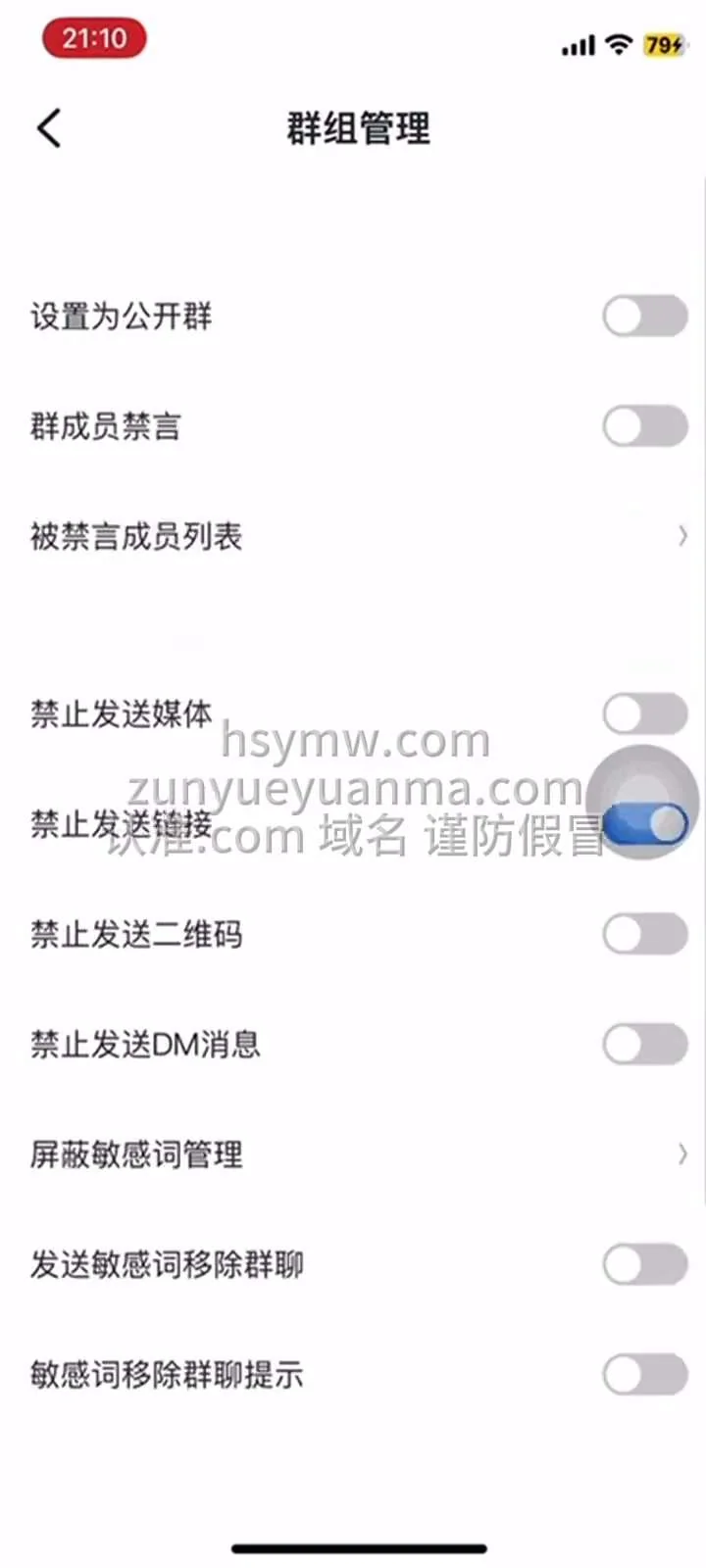Go back from 群组管理 page
Viewport: 706px width, 1568px height.
click(x=49, y=128)
